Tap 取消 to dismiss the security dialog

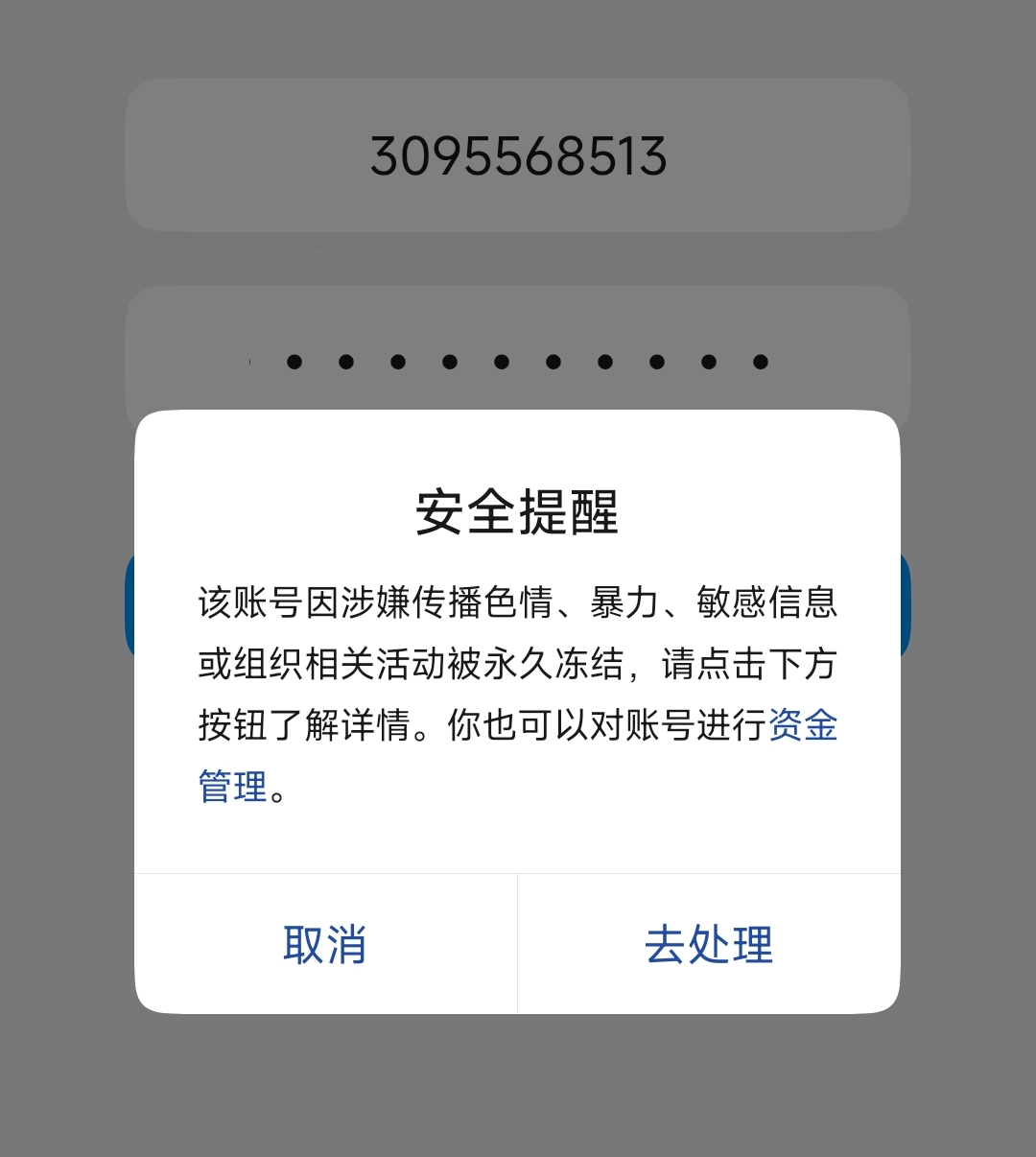pos(325,944)
